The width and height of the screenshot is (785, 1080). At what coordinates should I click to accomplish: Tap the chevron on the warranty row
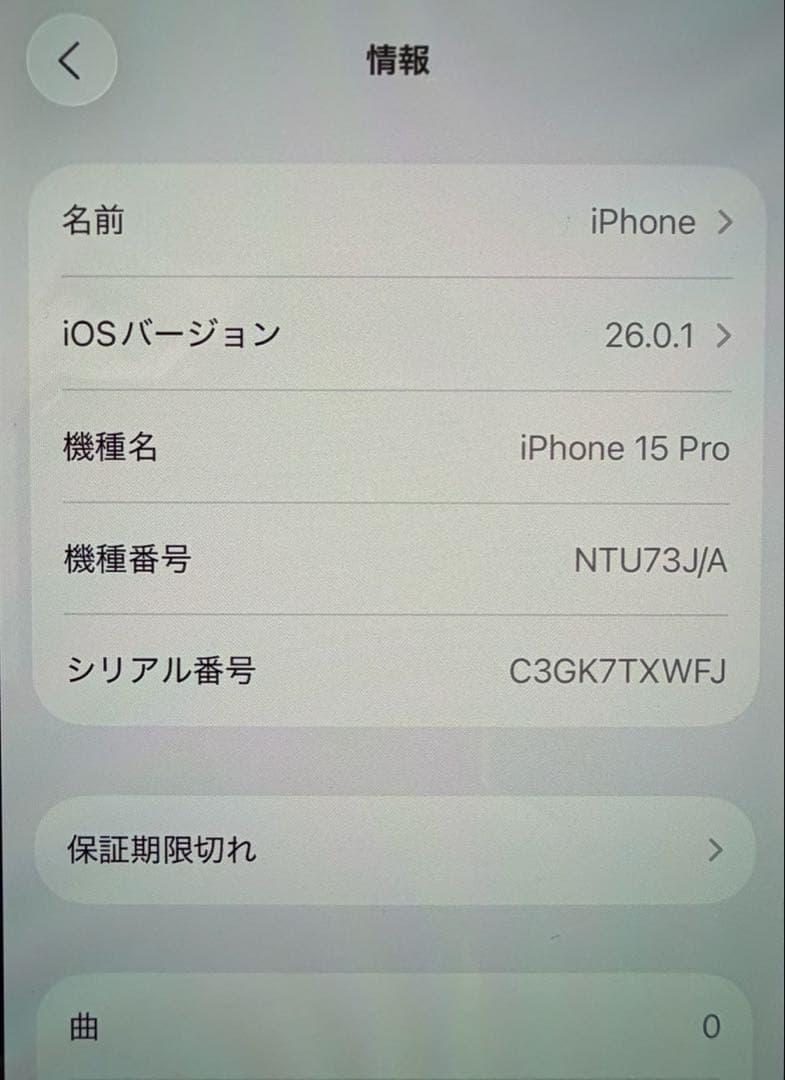click(x=714, y=850)
